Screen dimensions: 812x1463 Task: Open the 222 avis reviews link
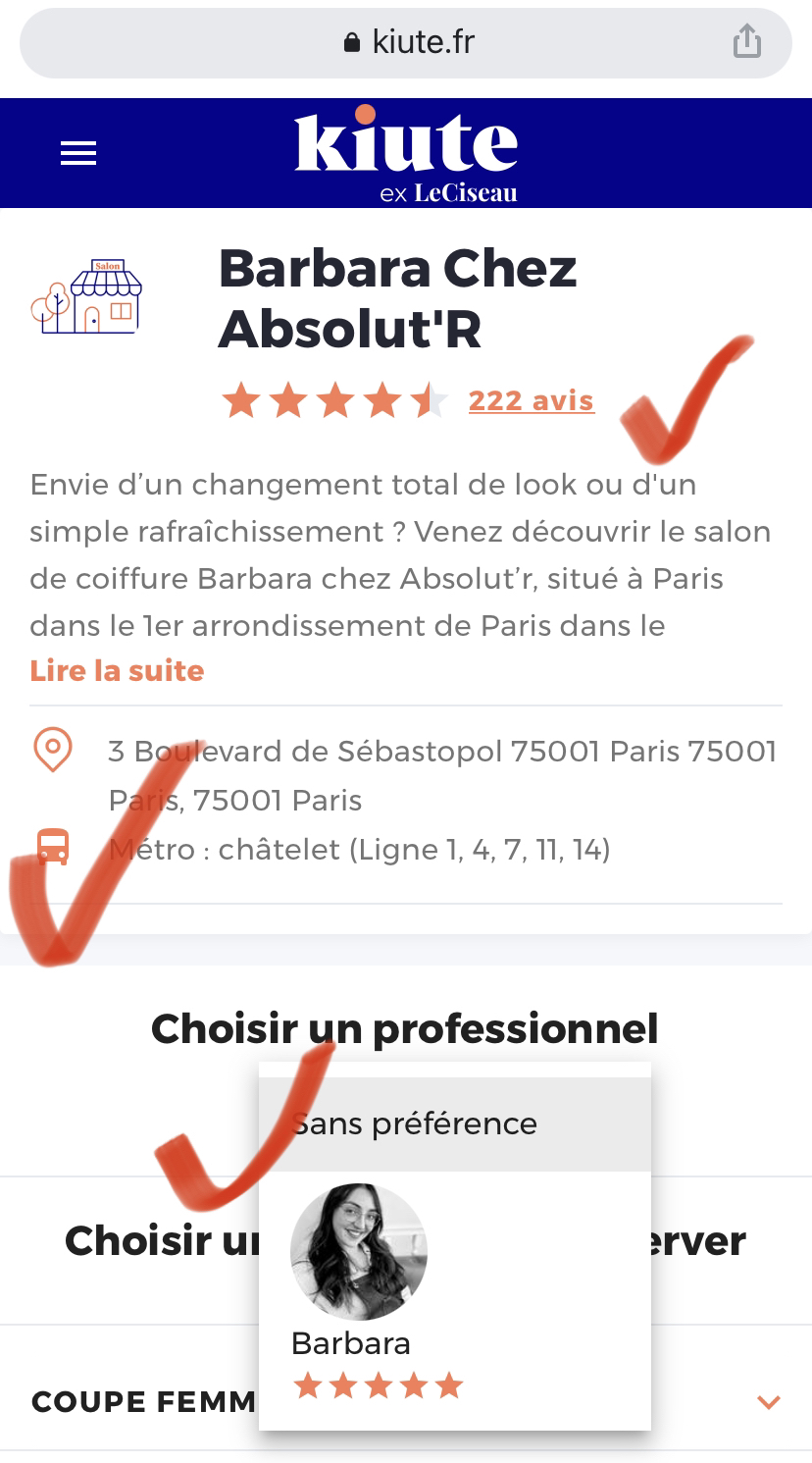[x=532, y=400]
